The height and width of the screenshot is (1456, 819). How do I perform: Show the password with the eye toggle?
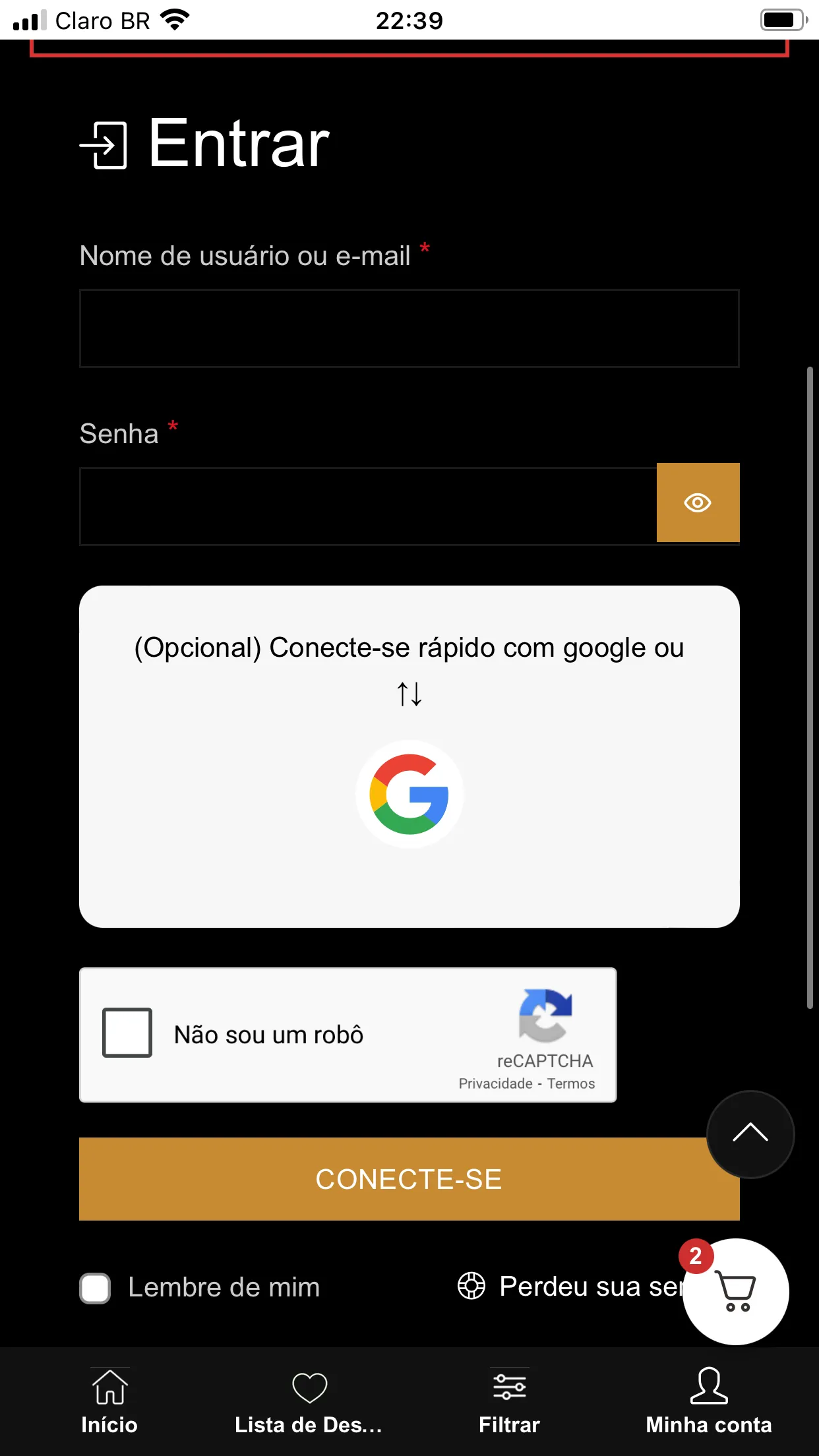tap(698, 503)
